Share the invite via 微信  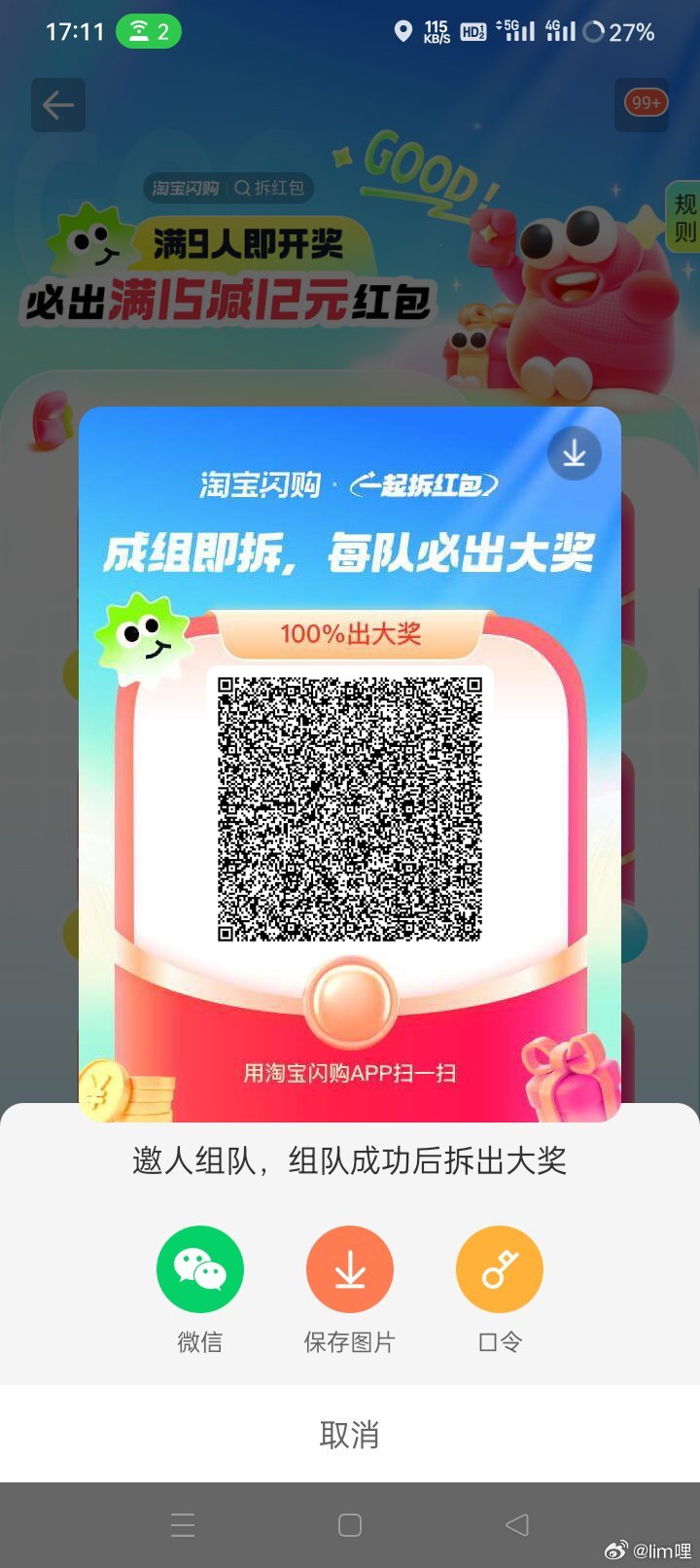[199, 1269]
